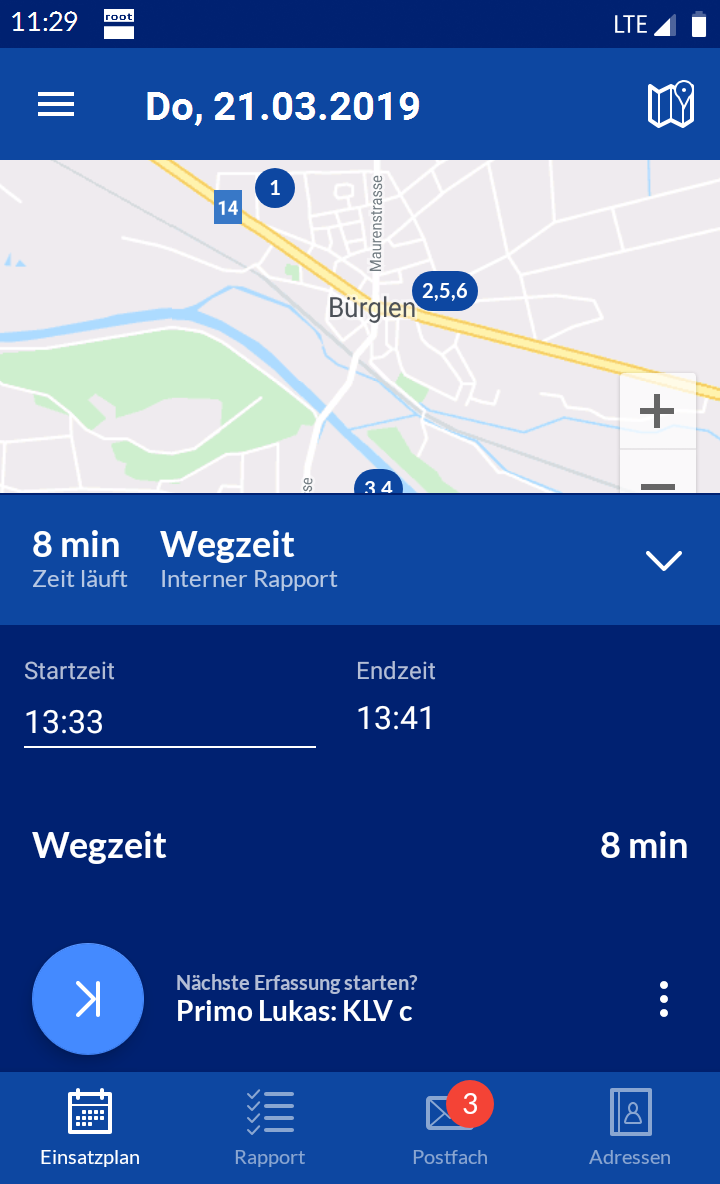Open options for Primo Lukas: KLV c
The height and width of the screenshot is (1184, 720).
click(664, 999)
